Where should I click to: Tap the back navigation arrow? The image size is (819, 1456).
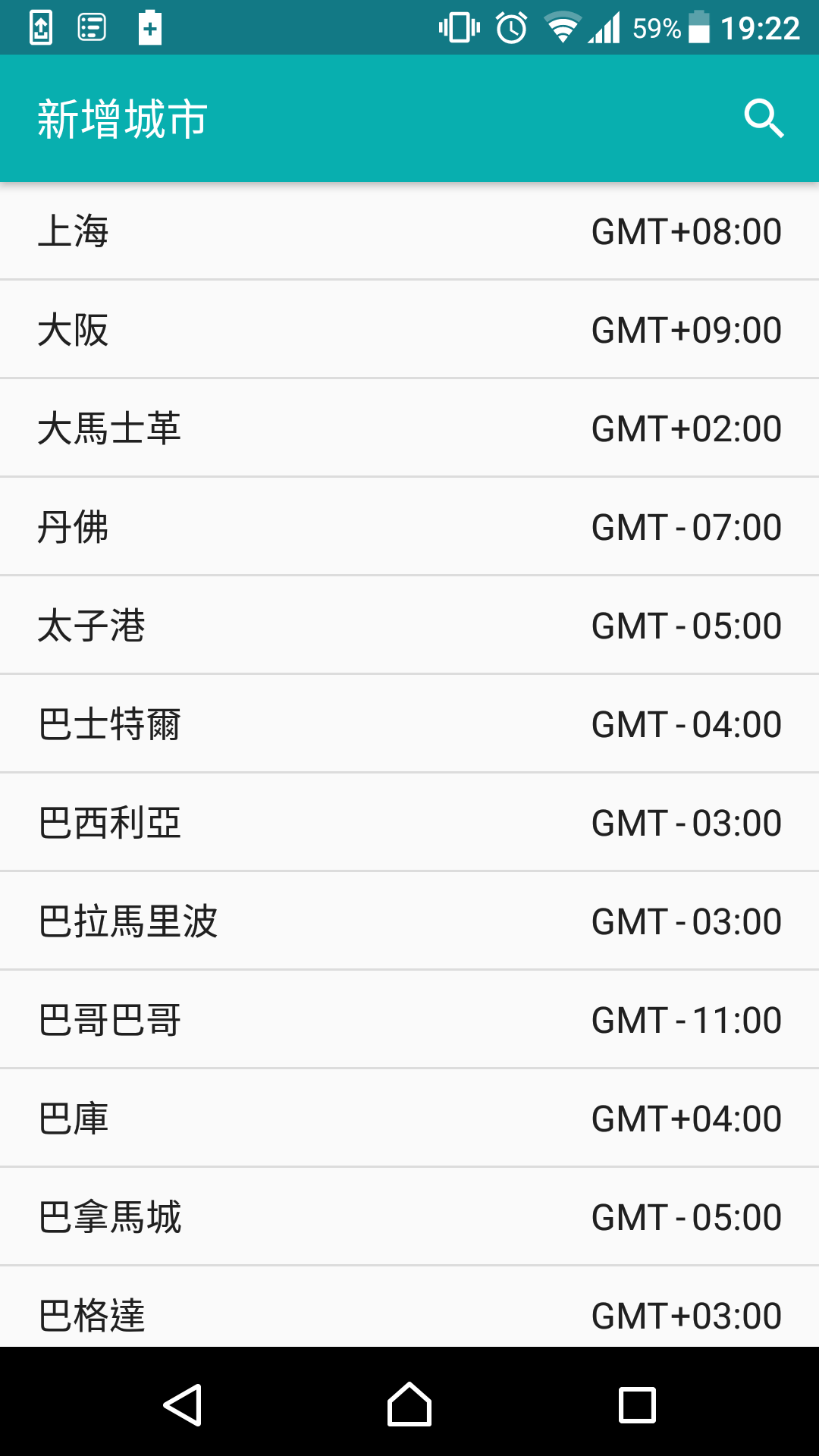pos(184,1401)
